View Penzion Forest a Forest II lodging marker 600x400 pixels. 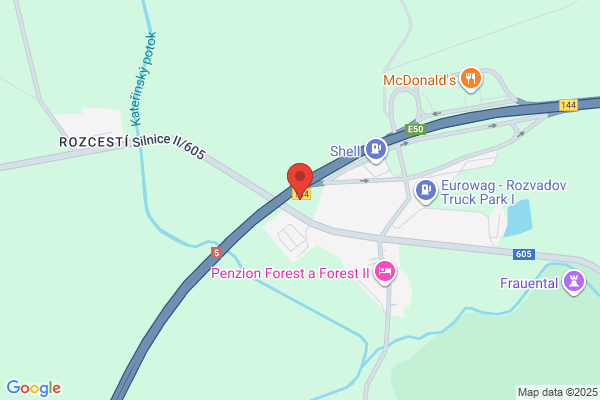click(385, 273)
